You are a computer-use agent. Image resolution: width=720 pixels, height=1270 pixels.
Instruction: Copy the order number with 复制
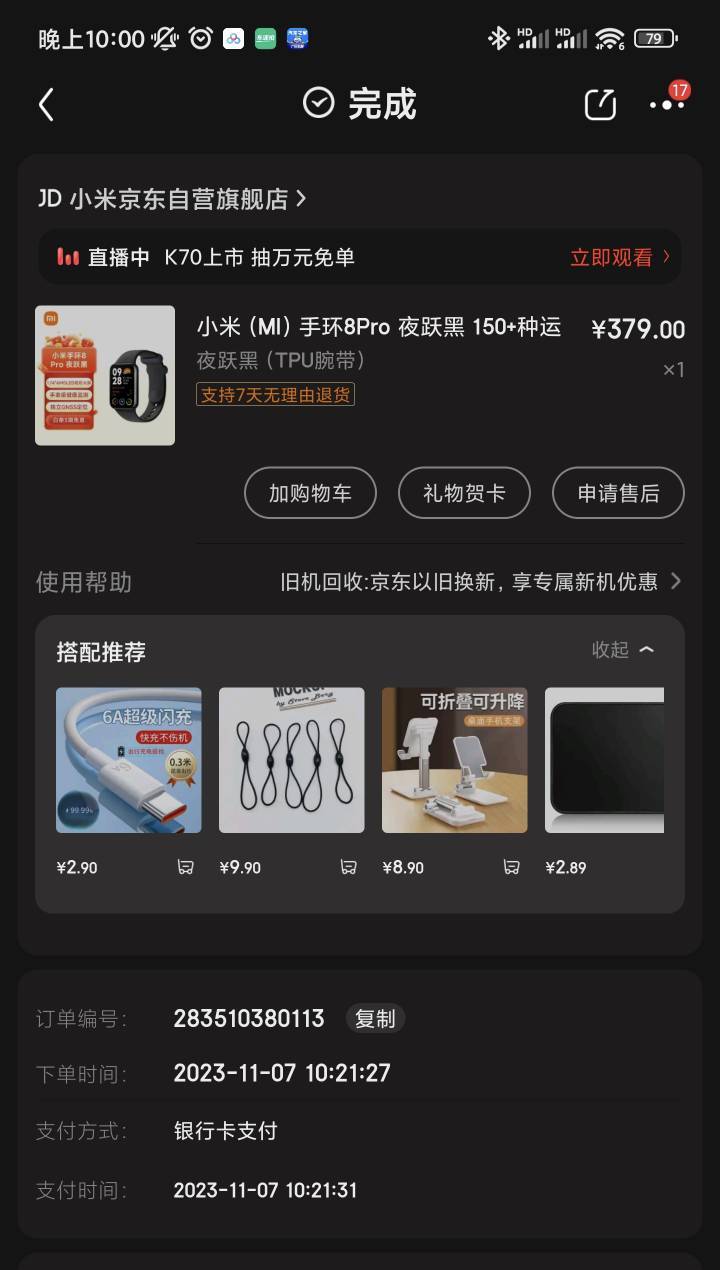click(375, 1019)
